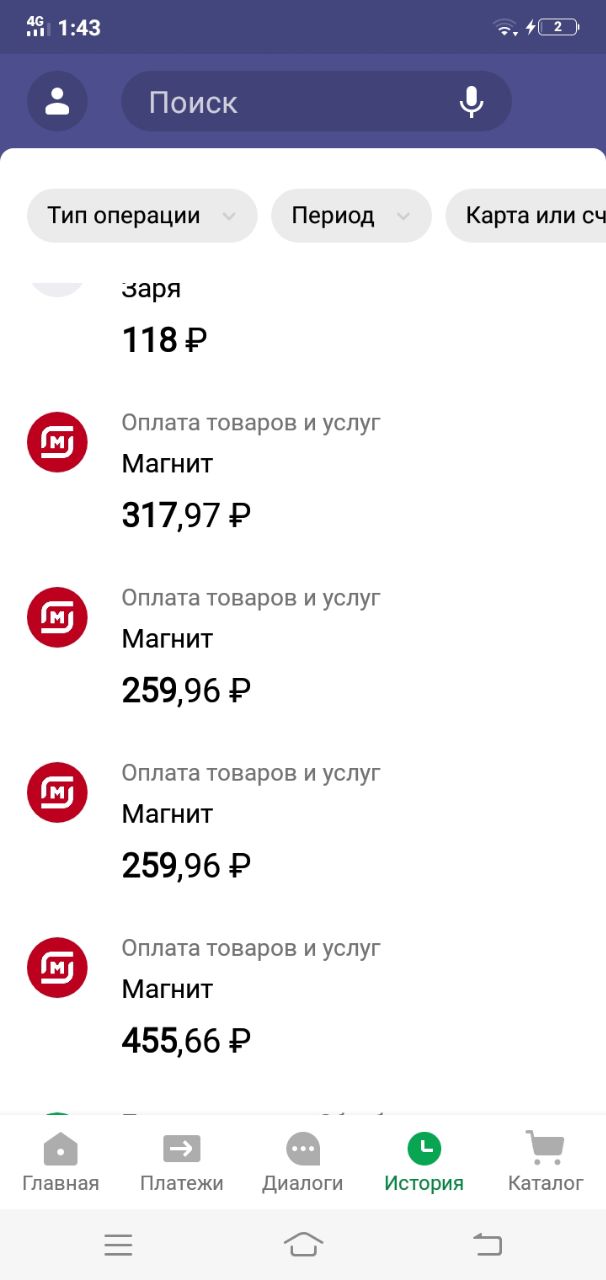
Task: Open the Карта или счёт filter
Action: 526,215
